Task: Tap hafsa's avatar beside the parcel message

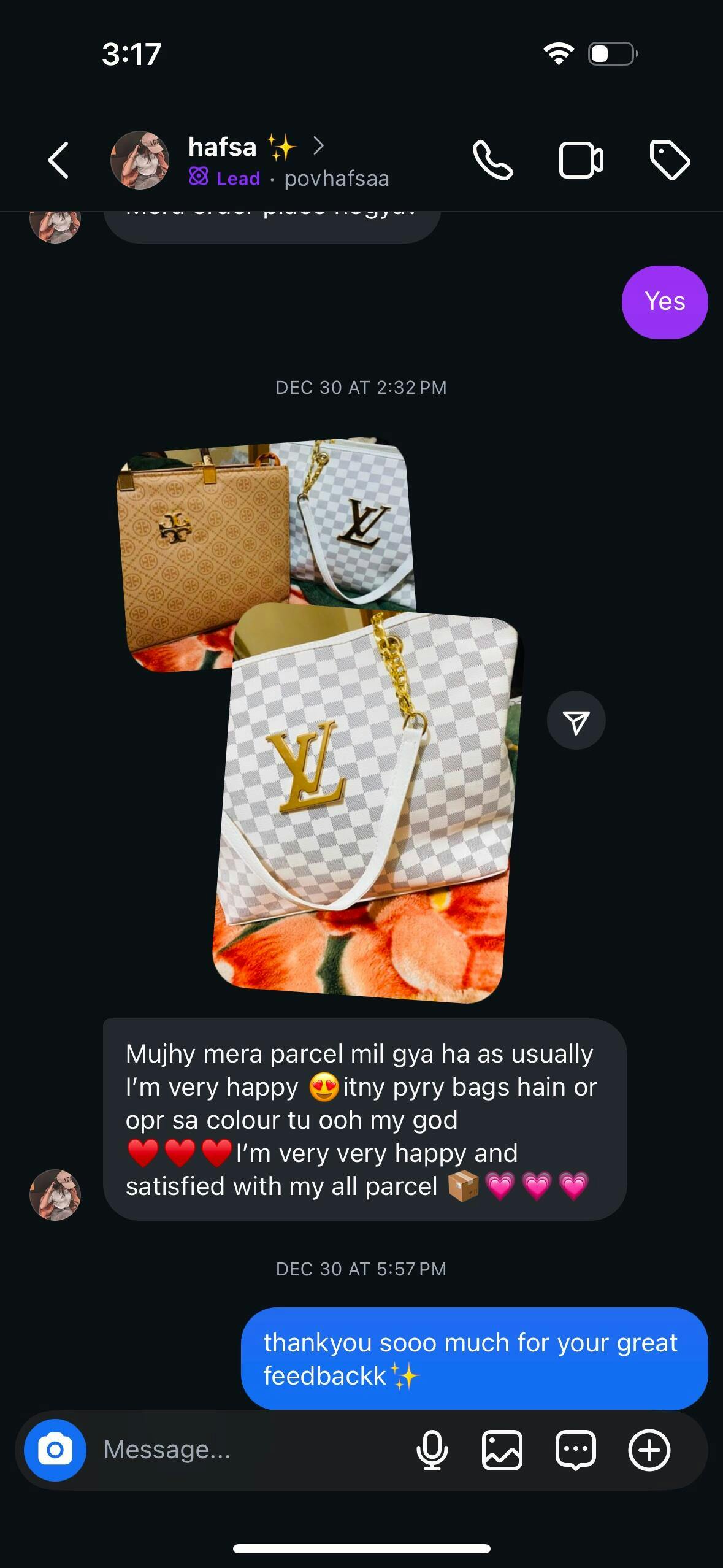Action: [x=55, y=1195]
